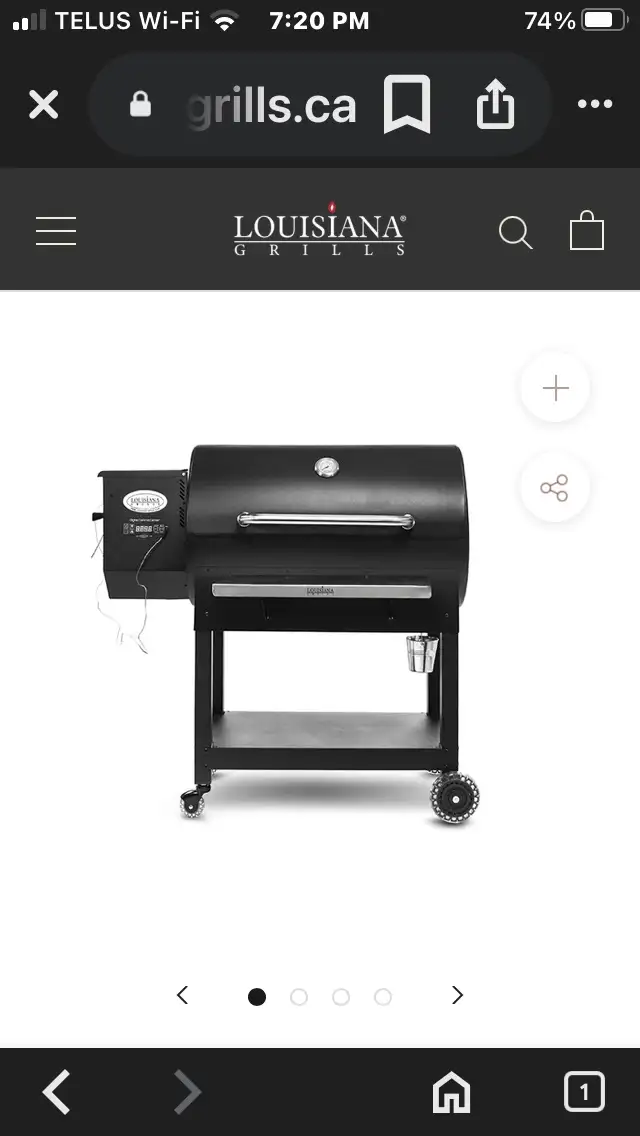Jump to second image dot
Screen dimensions: 640x1136
click(299, 997)
